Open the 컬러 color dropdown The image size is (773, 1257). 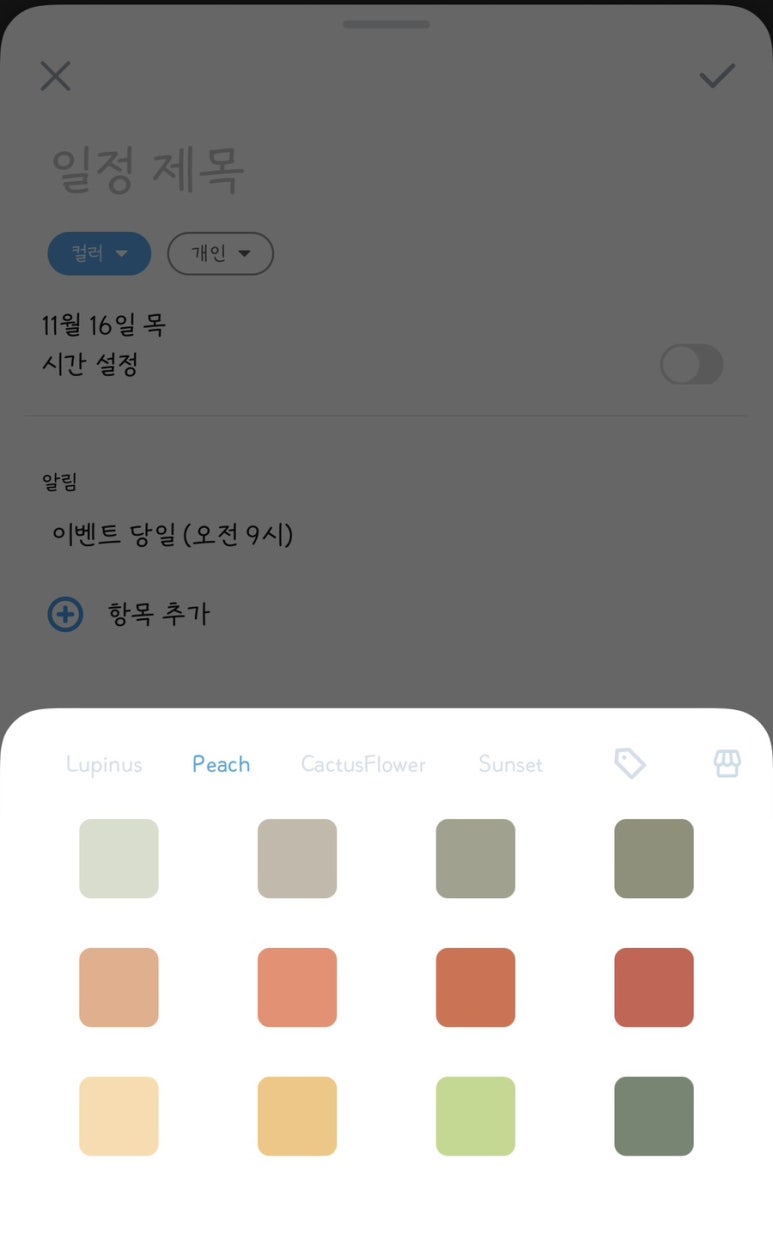point(99,254)
